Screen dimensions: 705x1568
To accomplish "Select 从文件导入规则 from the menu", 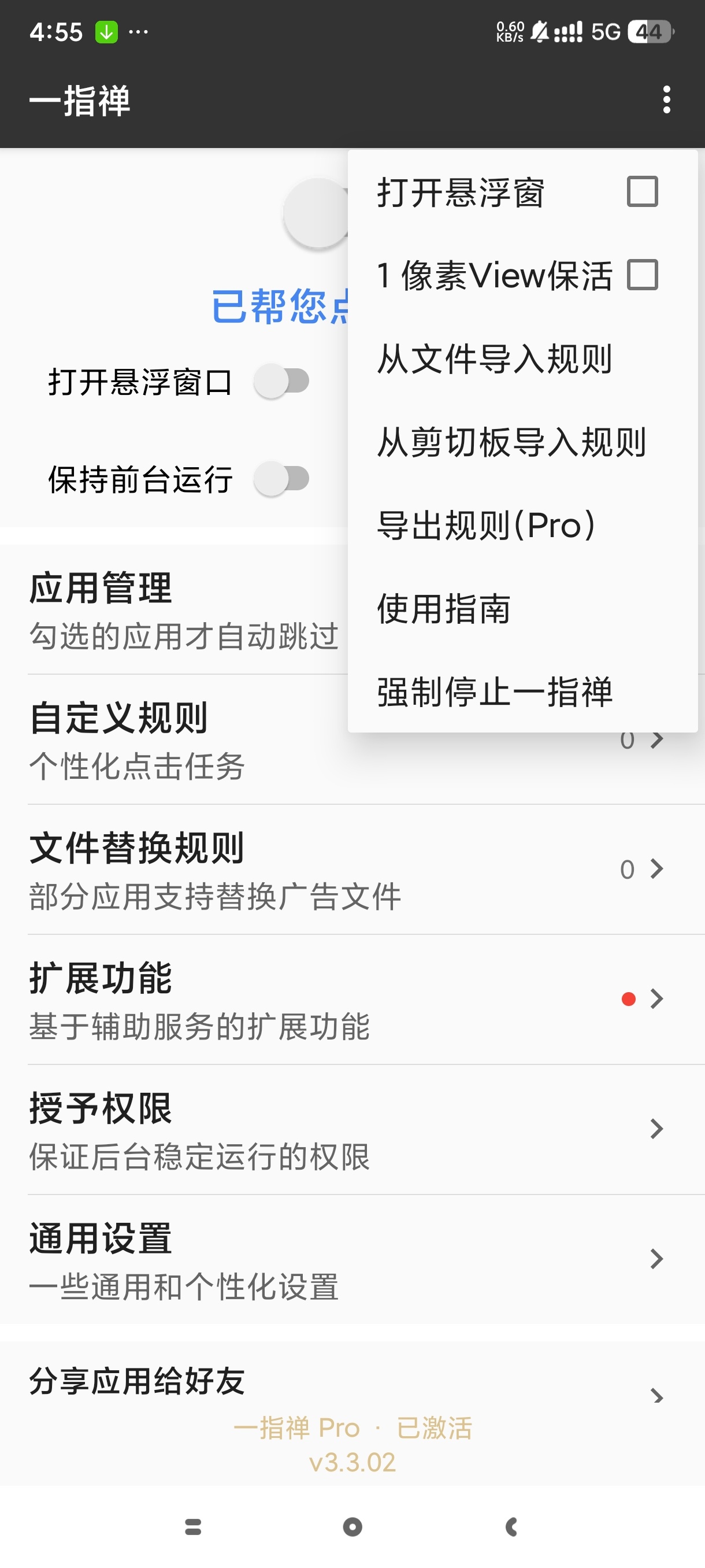I will click(494, 358).
